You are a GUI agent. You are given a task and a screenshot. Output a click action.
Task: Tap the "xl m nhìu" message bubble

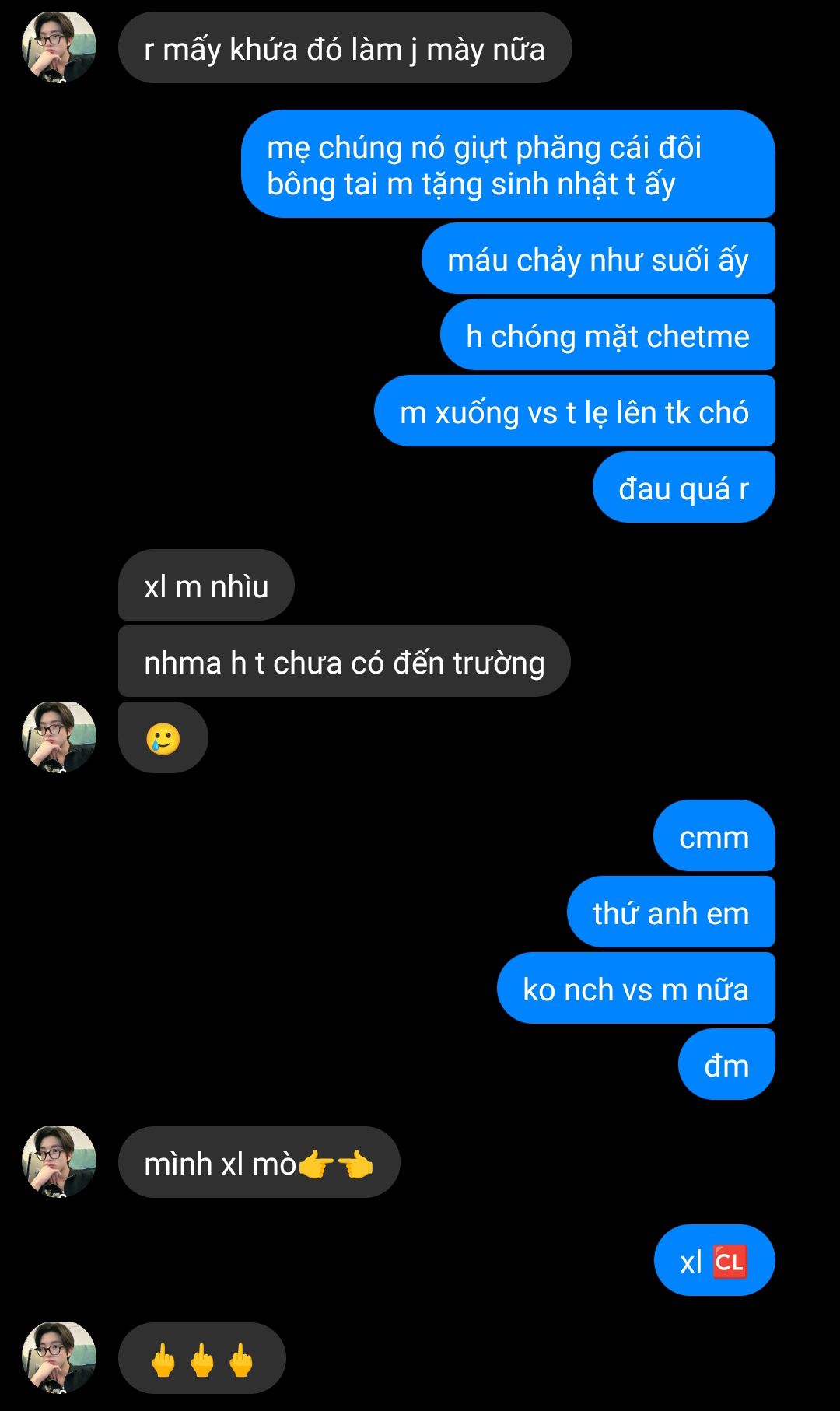coord(206,586)
